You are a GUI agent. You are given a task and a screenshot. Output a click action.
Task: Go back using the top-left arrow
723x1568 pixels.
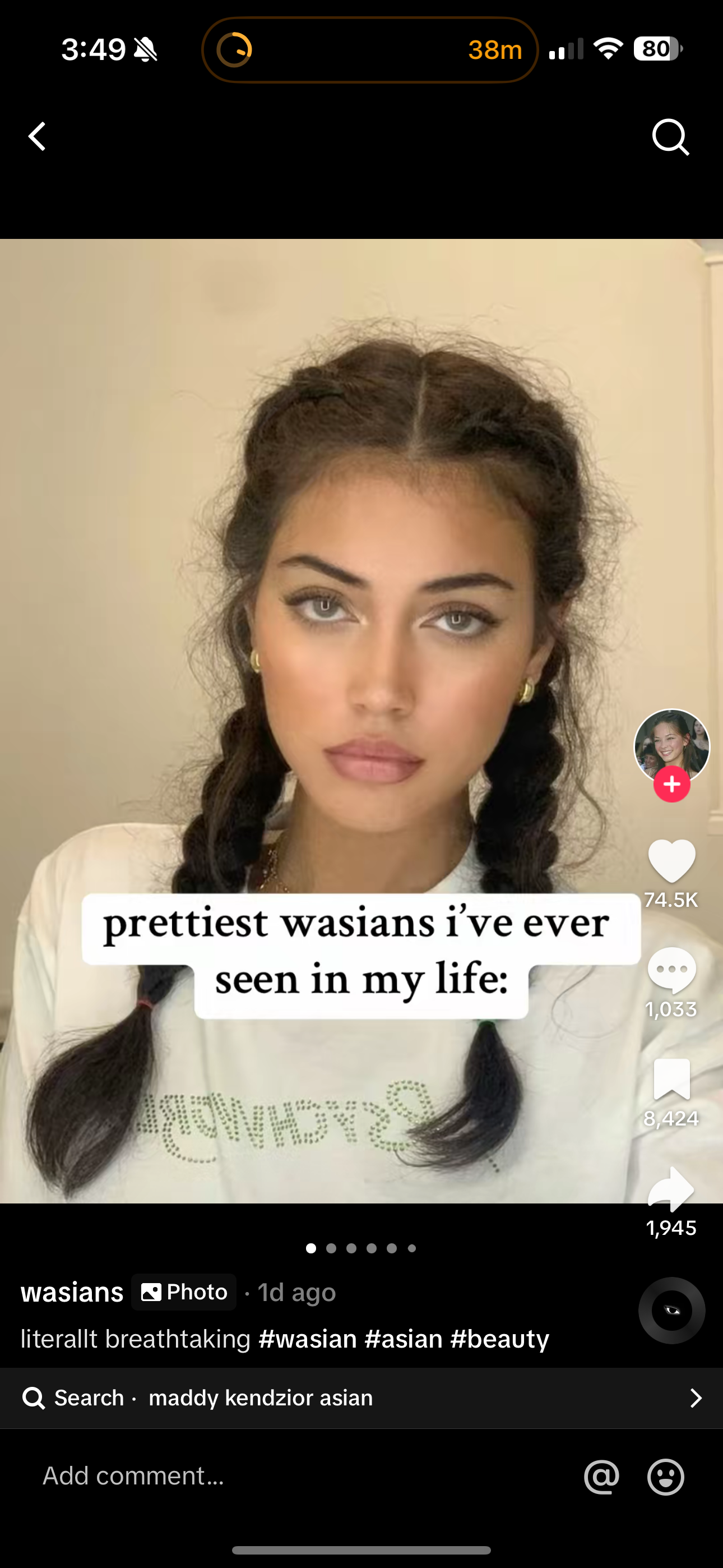point(37,136)
